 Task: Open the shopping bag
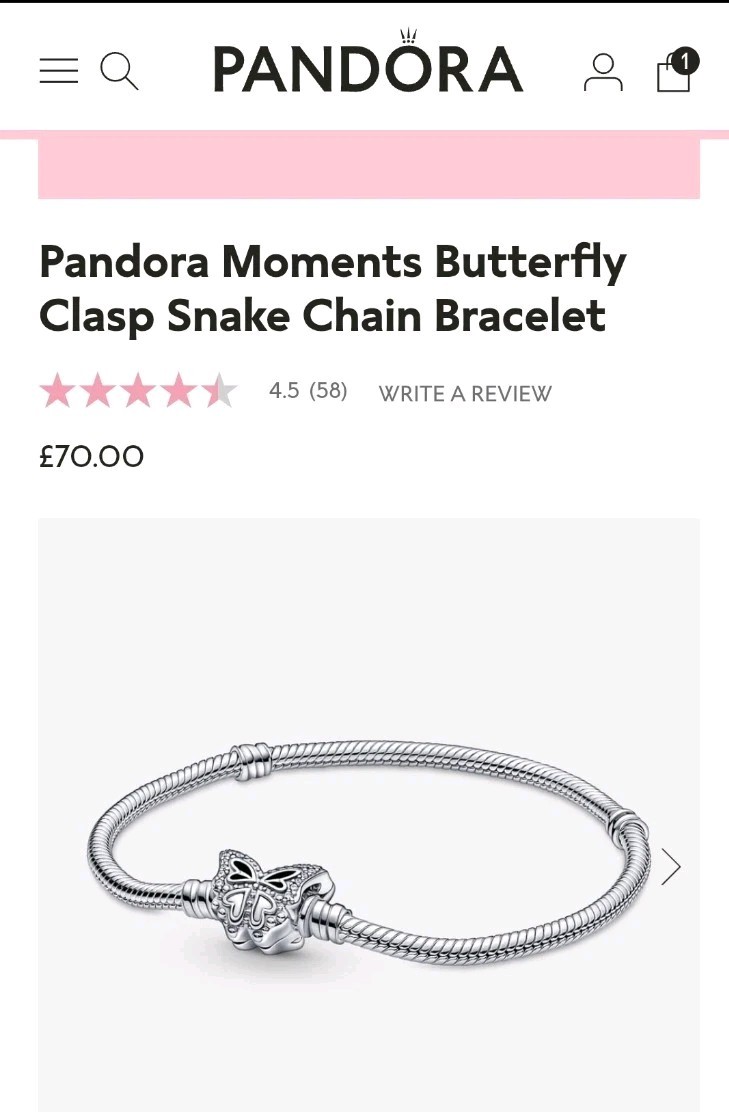click(x=675, y=71)
